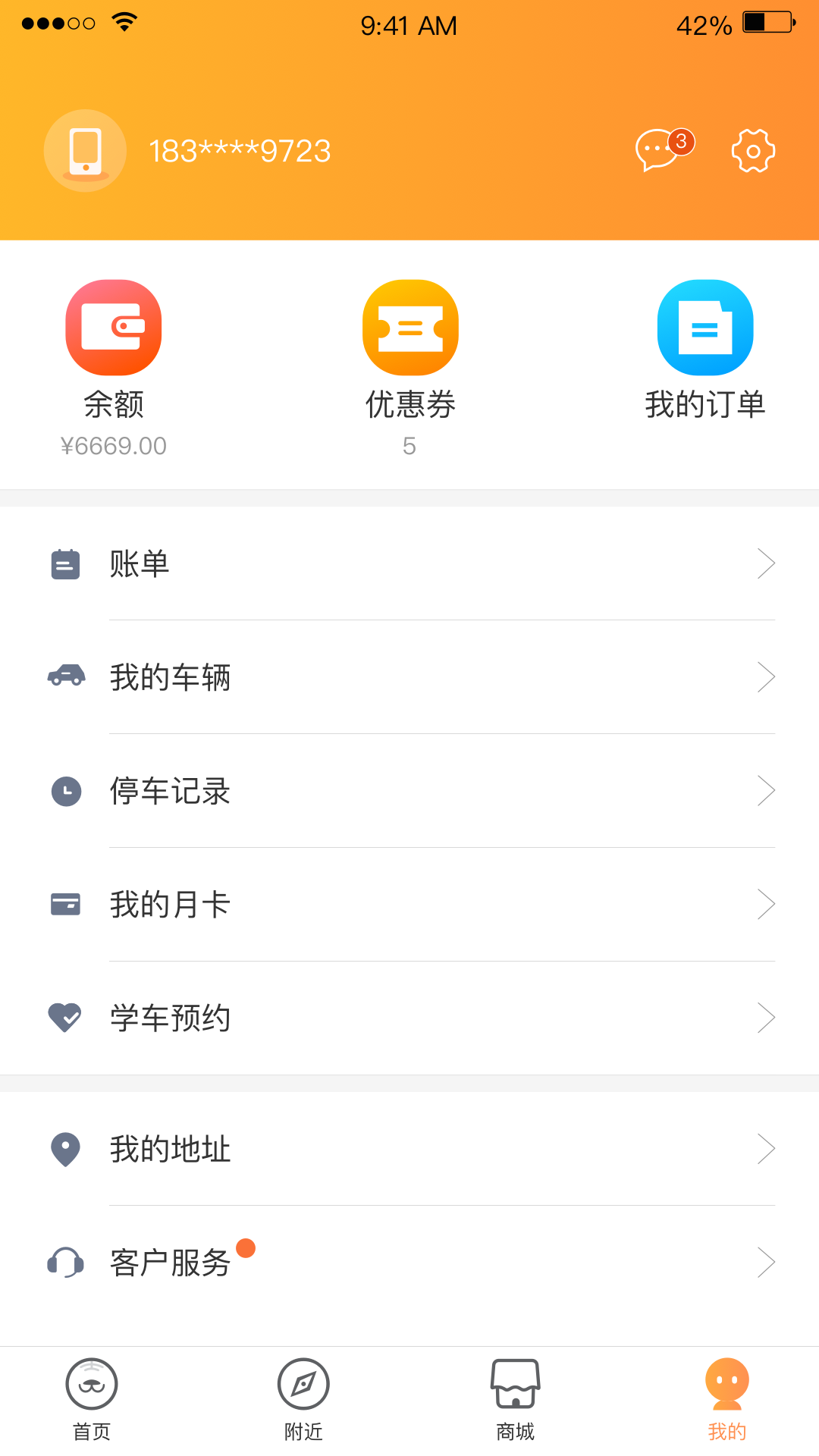The image size is (819, 1456).
Task: Open the settings gear
Action: pyautogui.click(x=754, y=149)
